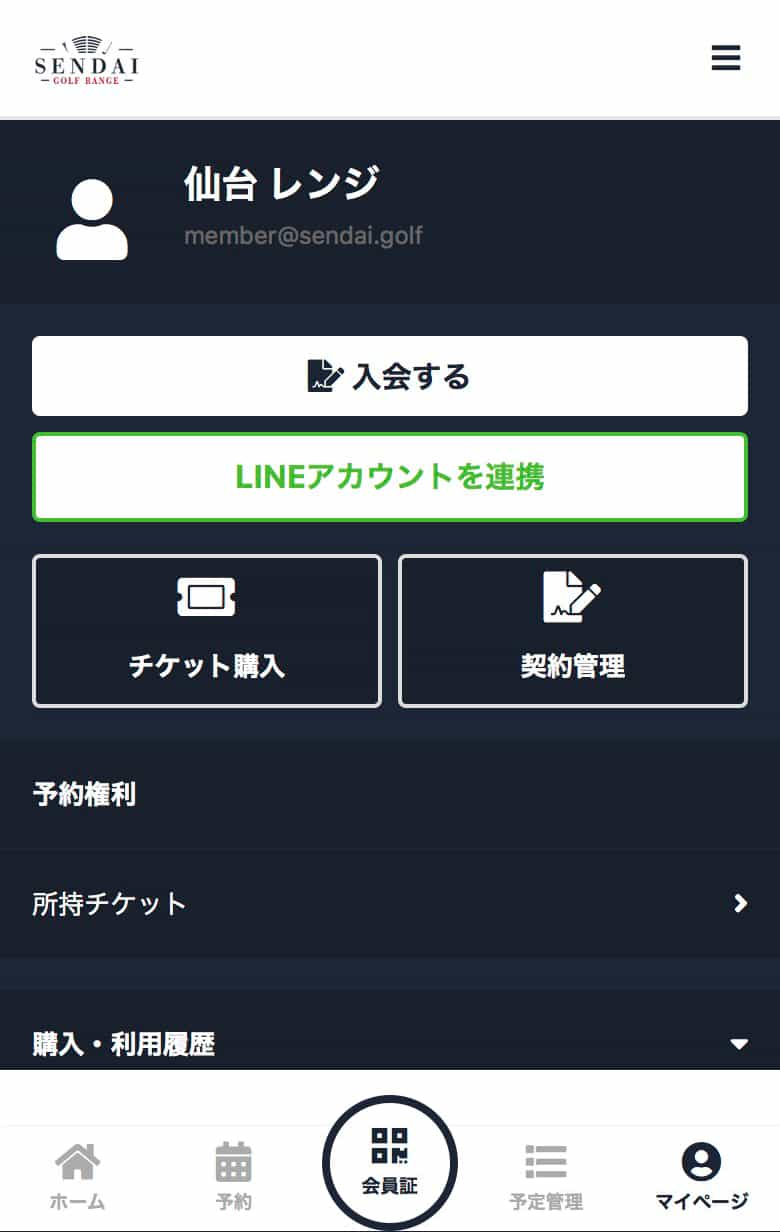Expand the 購入・利用履歴 section
Image resolution: width=780 pixels, height=1232 pixels.
(390, 1044)
